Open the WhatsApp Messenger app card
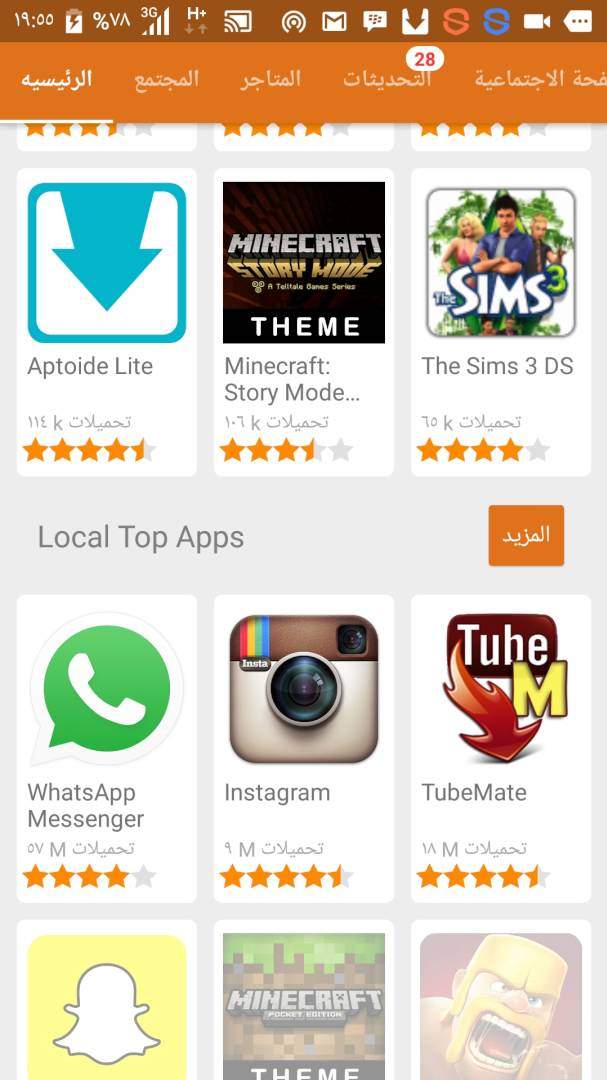Screen dimensions: 607x1080 [x=107, y=745]
